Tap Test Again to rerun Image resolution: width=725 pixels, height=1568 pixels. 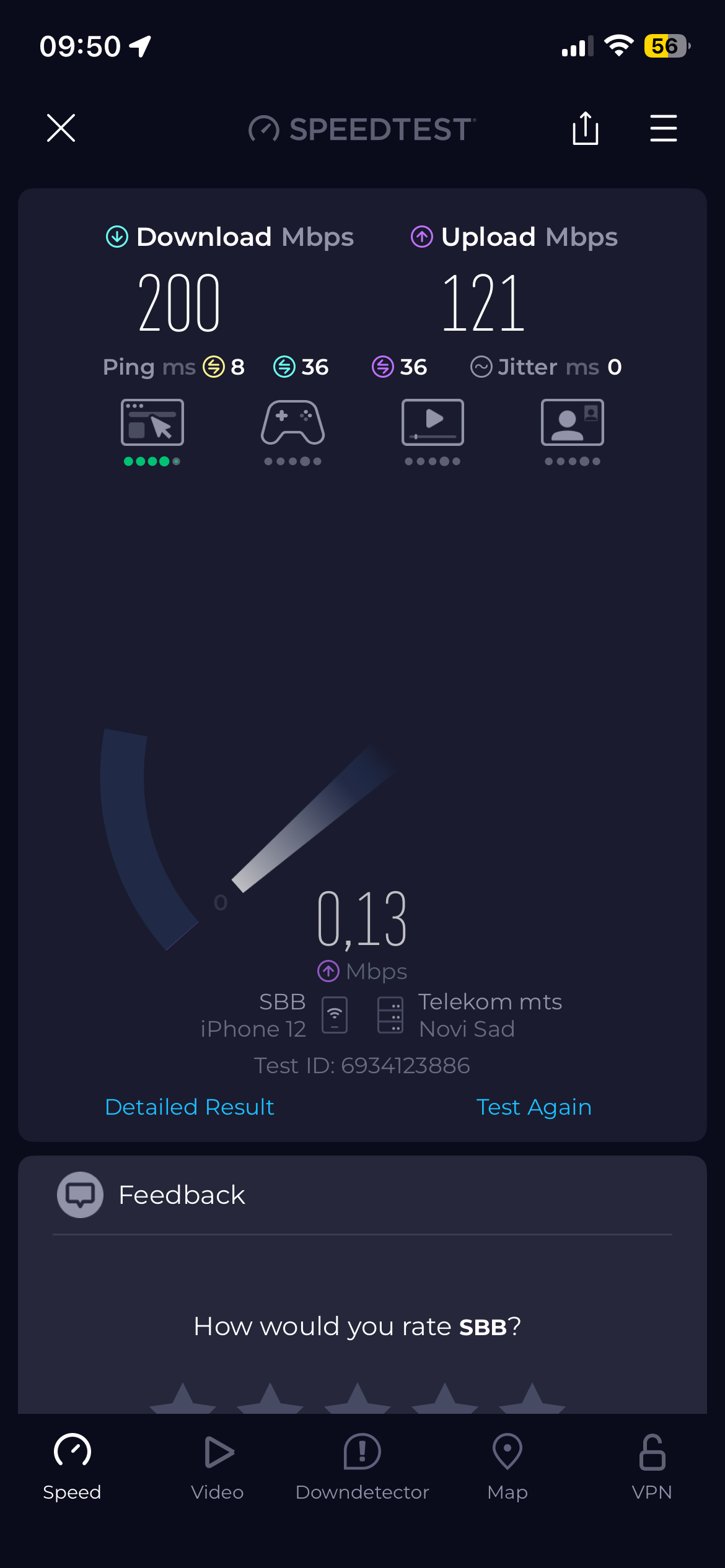pyautogui.click(x=534, y=1107)
